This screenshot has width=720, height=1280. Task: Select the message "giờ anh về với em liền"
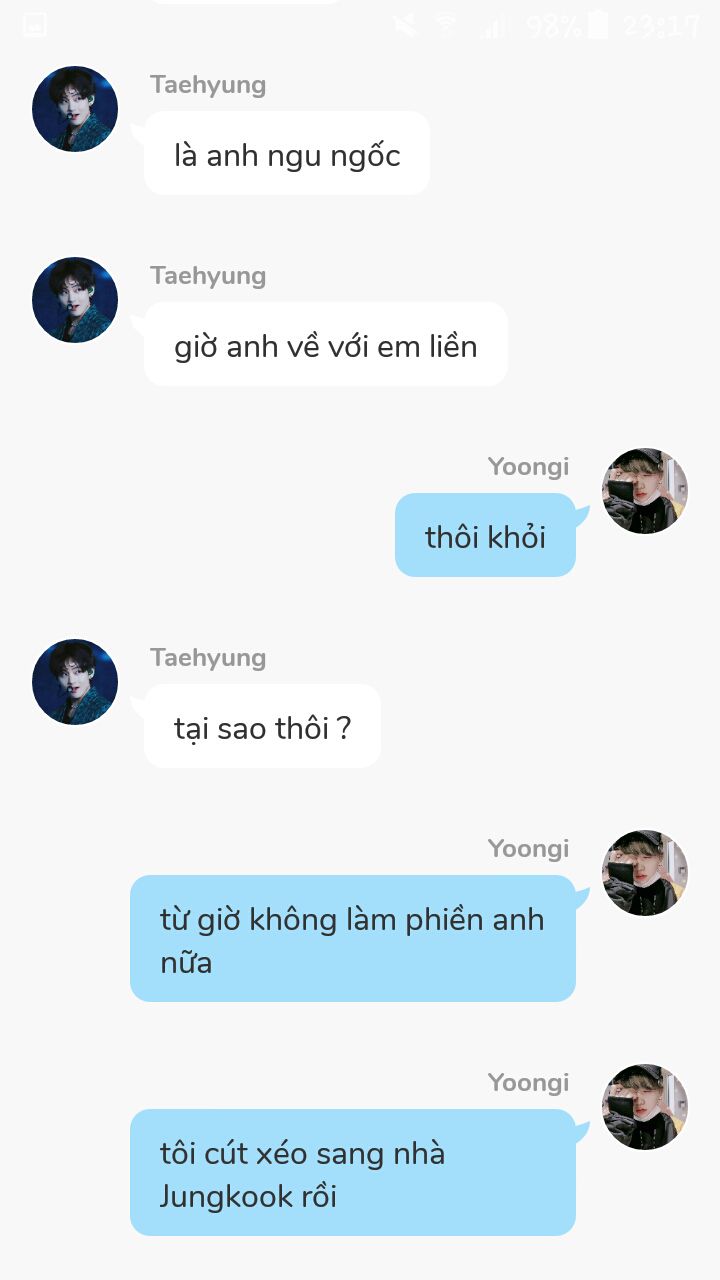[x=326, y=345]
